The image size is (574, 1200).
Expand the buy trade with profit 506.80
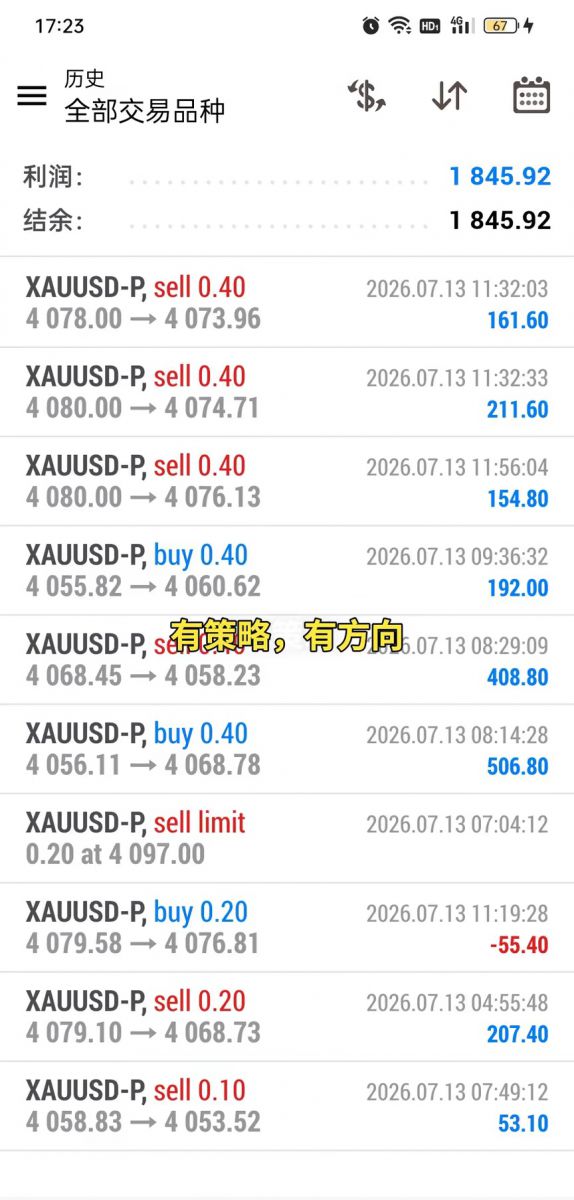tap(287, 749)
